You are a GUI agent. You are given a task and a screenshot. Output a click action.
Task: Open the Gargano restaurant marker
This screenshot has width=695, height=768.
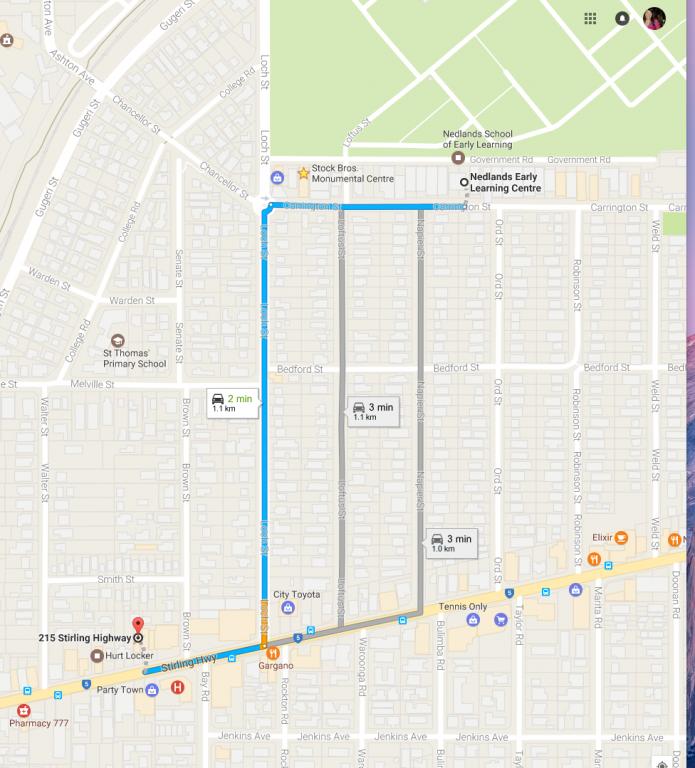272,652
